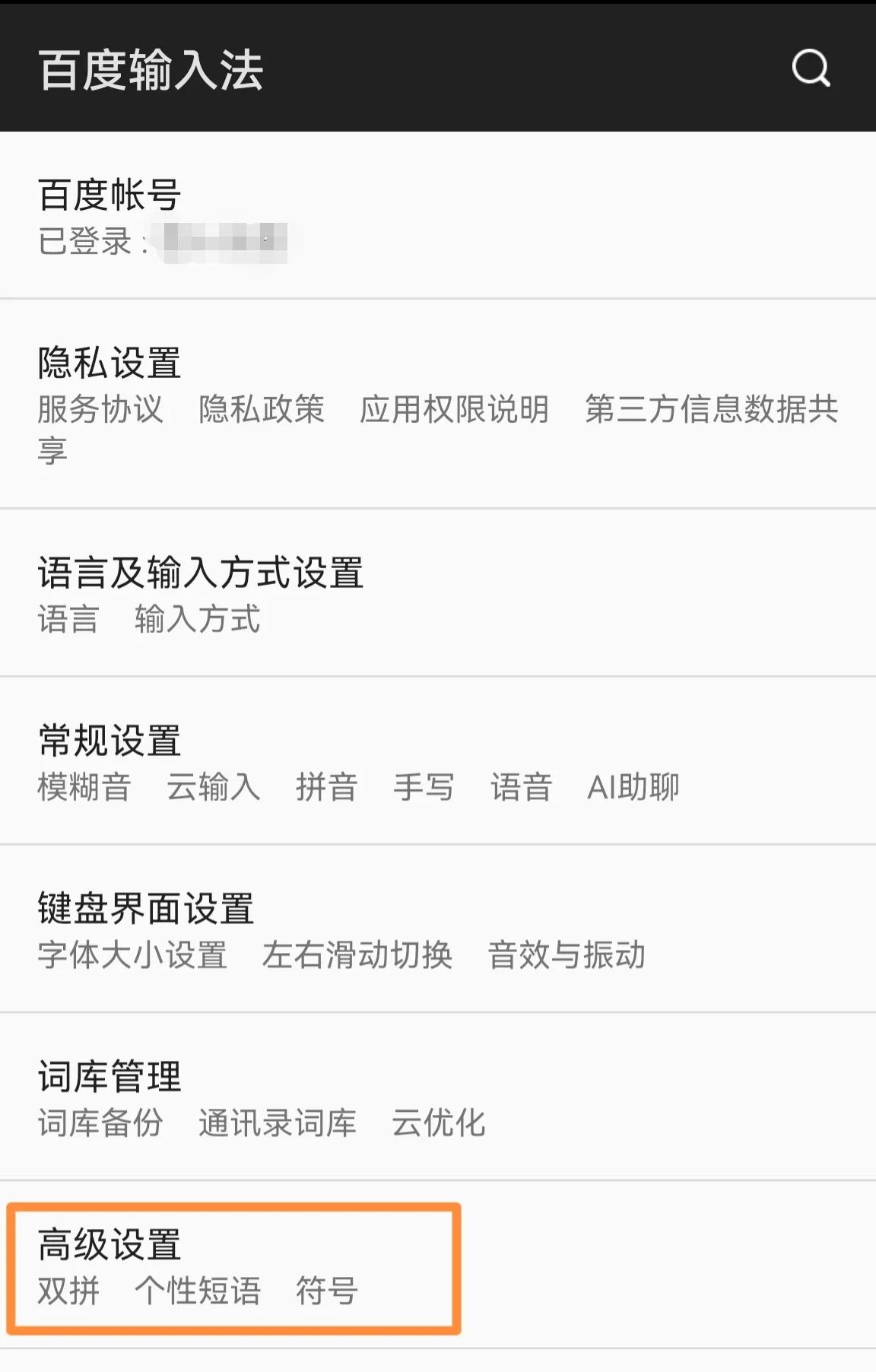Open 拼音 settings
The height and width of the screenshot is (1372, 876).
click(x=325, y=789)
